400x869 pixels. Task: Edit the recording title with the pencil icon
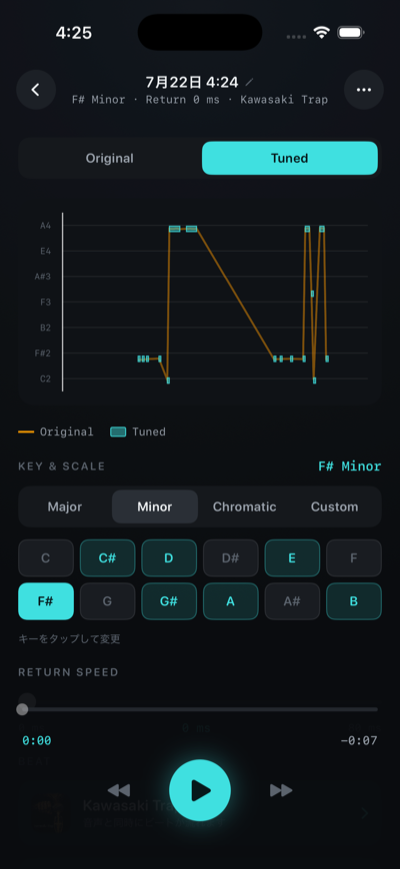point(249,83)
